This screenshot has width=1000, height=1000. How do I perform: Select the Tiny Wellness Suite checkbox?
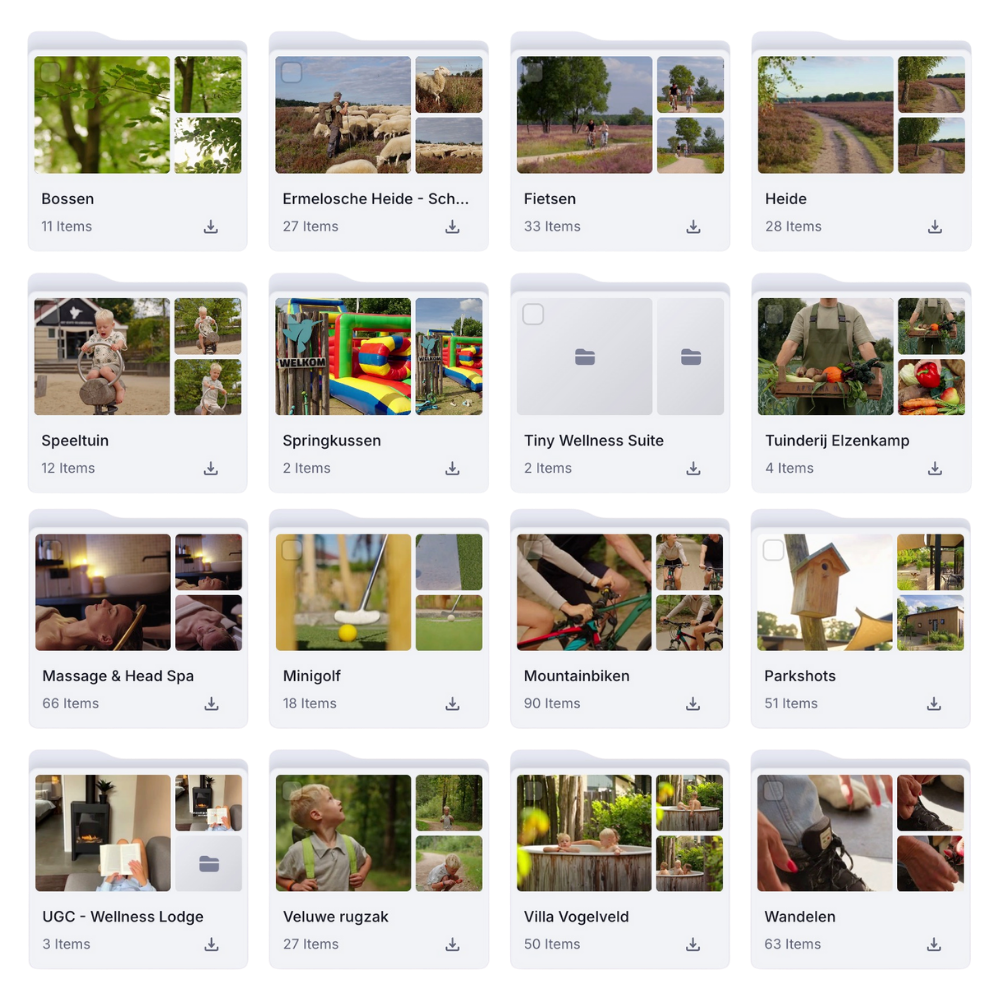534,315
